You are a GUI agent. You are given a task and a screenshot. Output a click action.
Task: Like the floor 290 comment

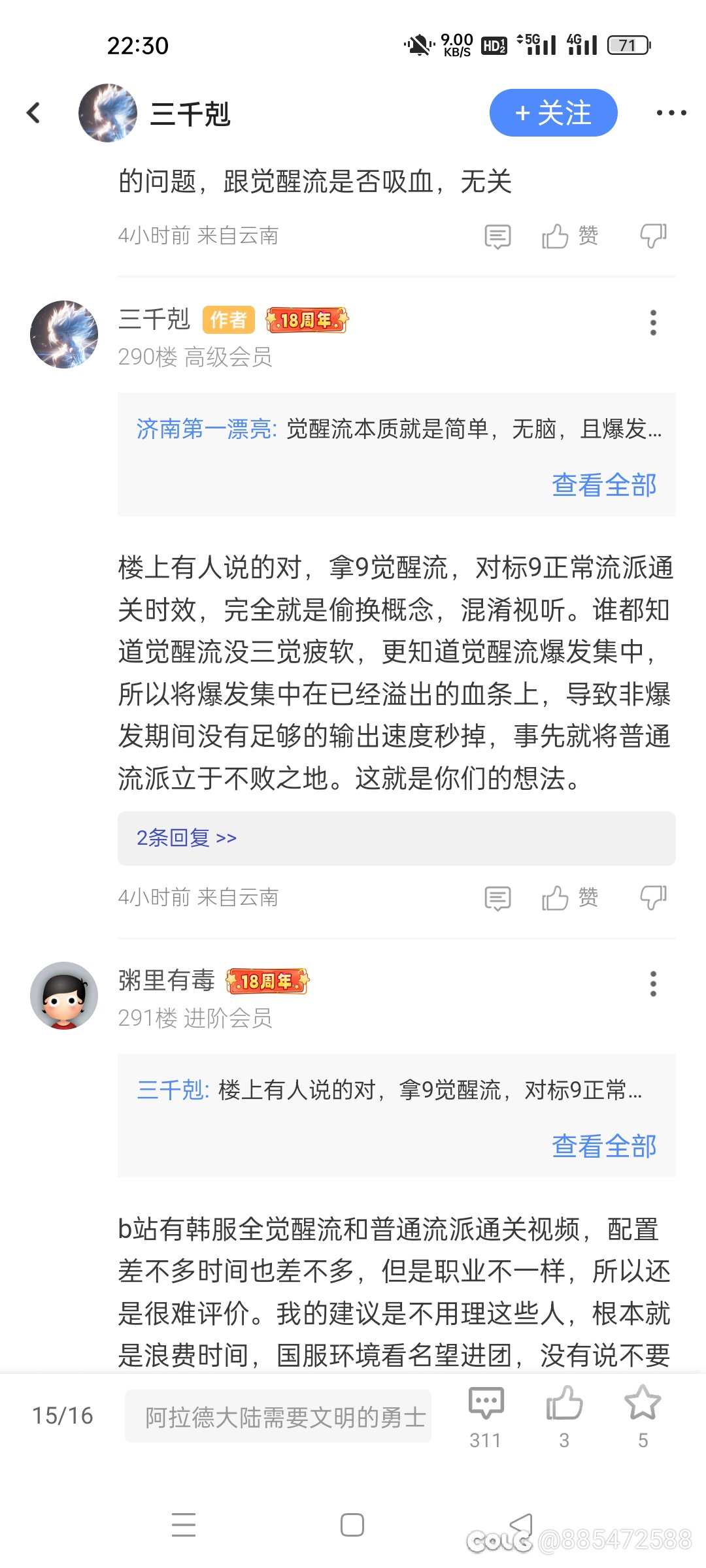coord(569,898)
